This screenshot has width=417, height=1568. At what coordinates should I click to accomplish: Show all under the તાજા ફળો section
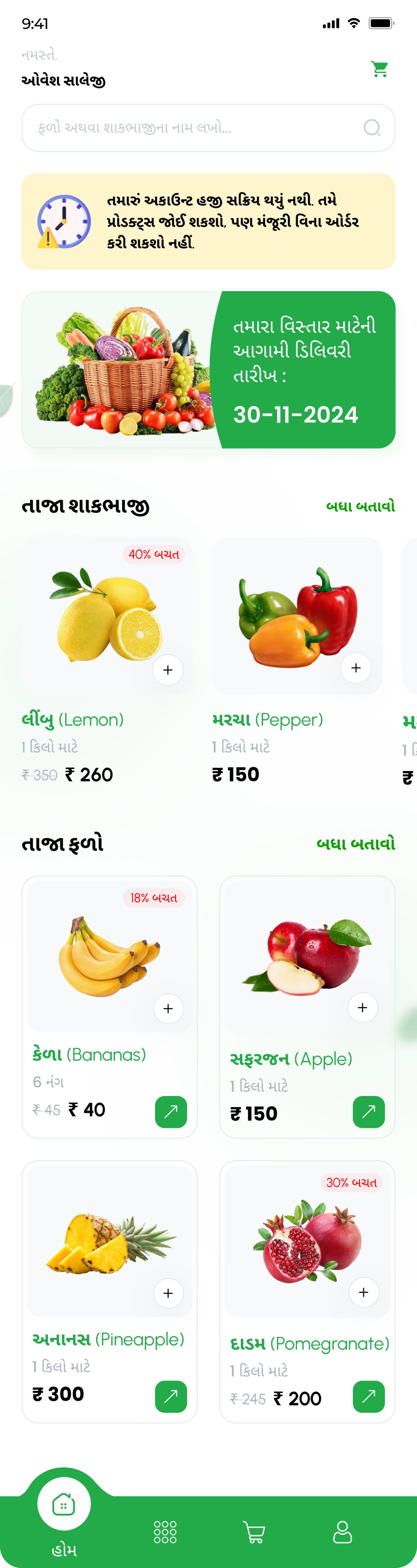coord(355,844)
